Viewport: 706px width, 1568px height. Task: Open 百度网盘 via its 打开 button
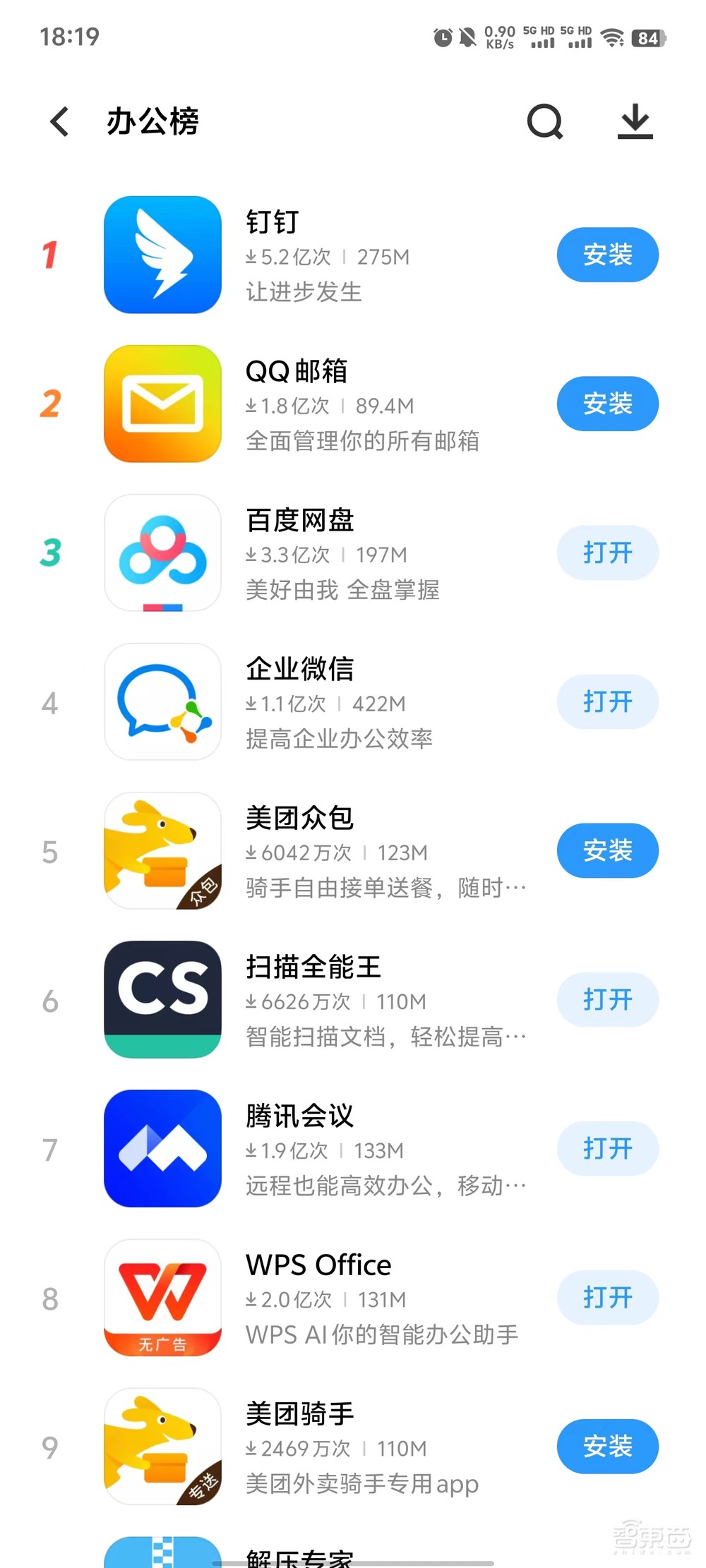[607, 553]
